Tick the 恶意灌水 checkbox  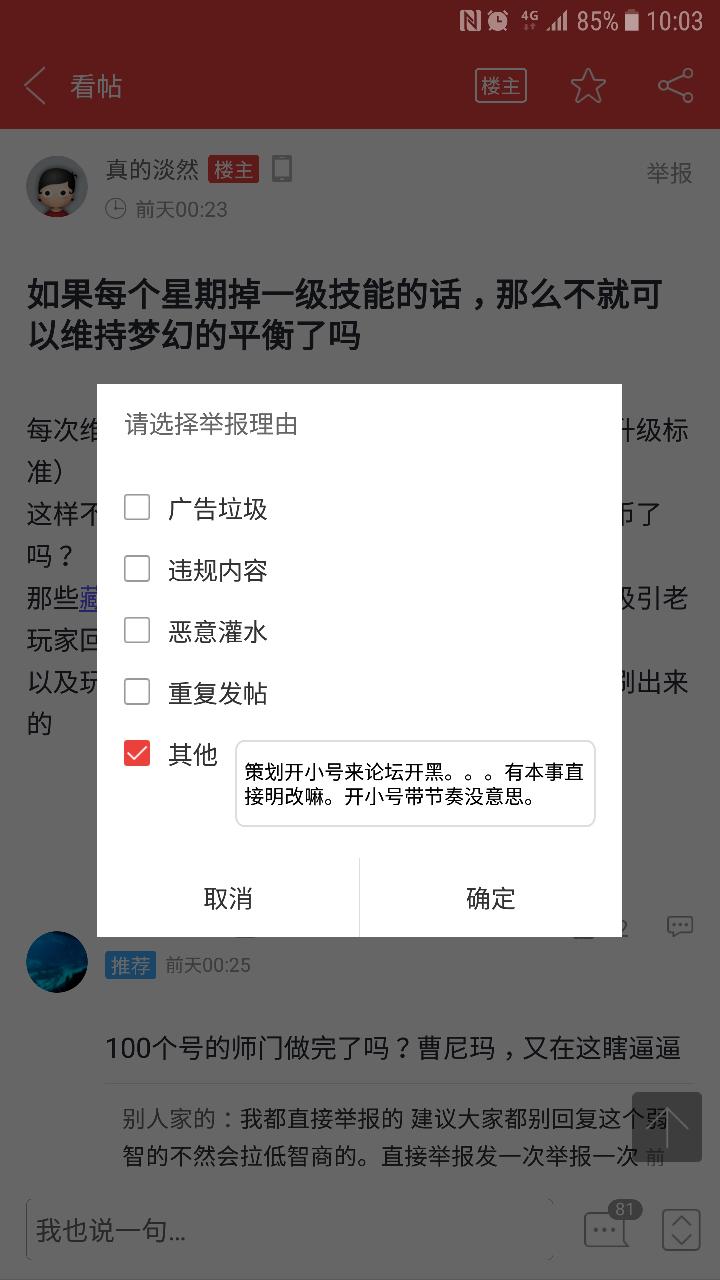tap(137, 631)
